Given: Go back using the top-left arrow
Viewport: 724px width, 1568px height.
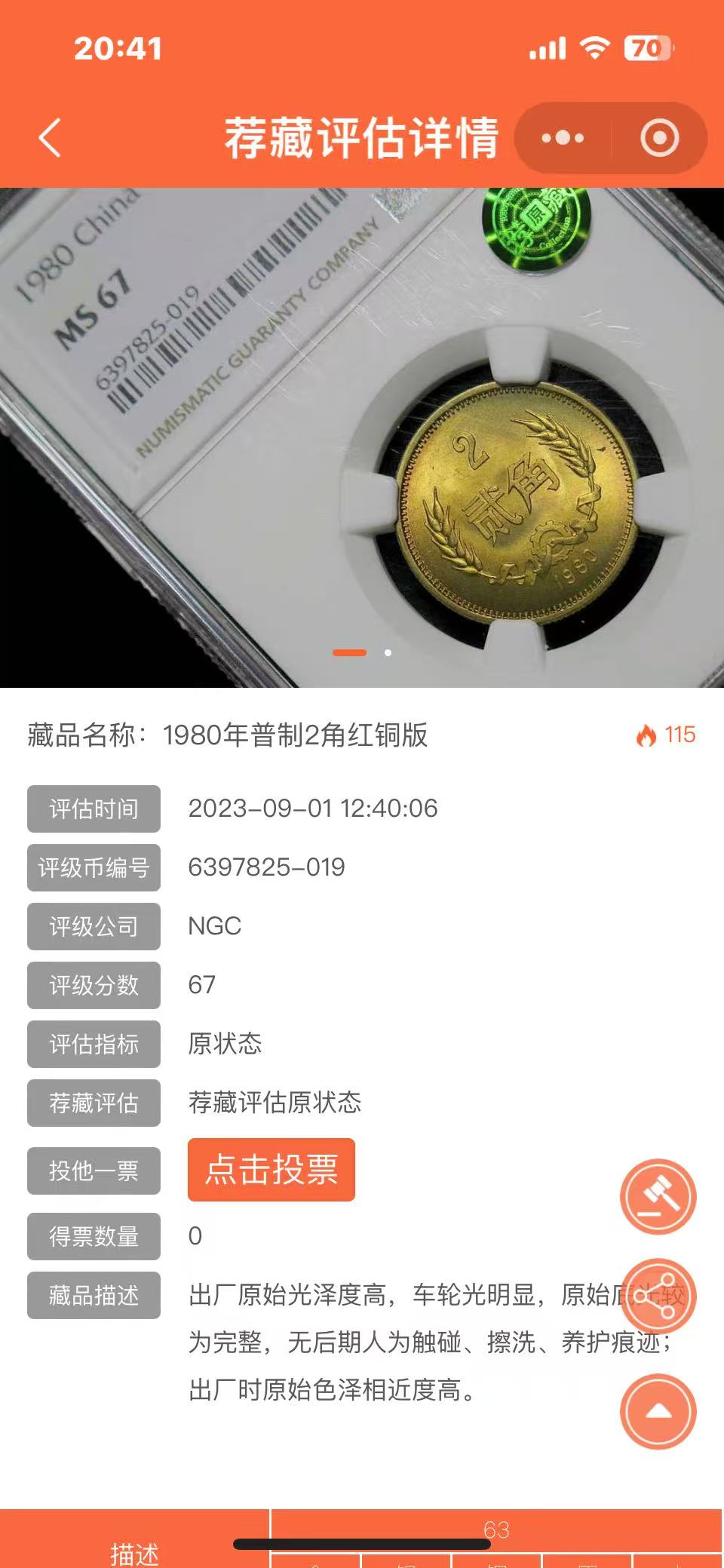Looking at the screenshot, I should pyautogui.click(x=50, y=138).
